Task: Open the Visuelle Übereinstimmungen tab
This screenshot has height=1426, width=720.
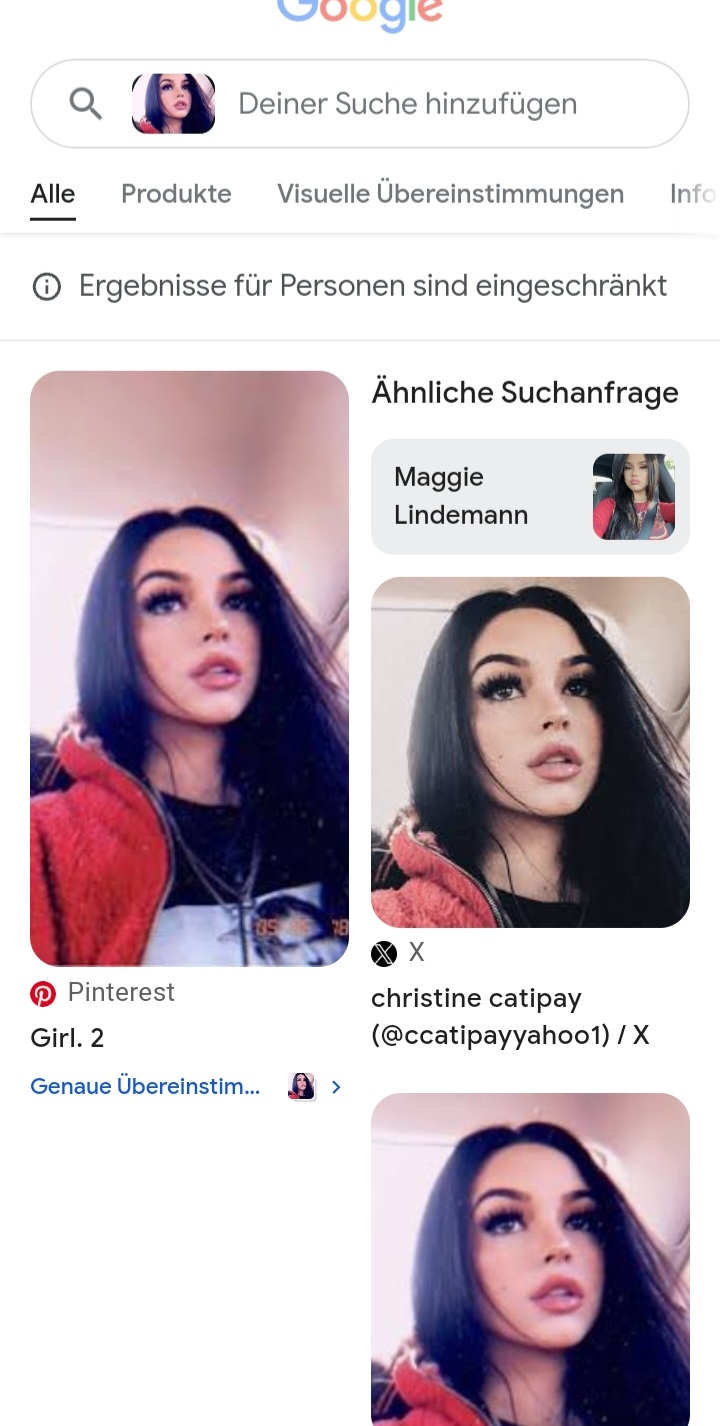Action: 450,194
